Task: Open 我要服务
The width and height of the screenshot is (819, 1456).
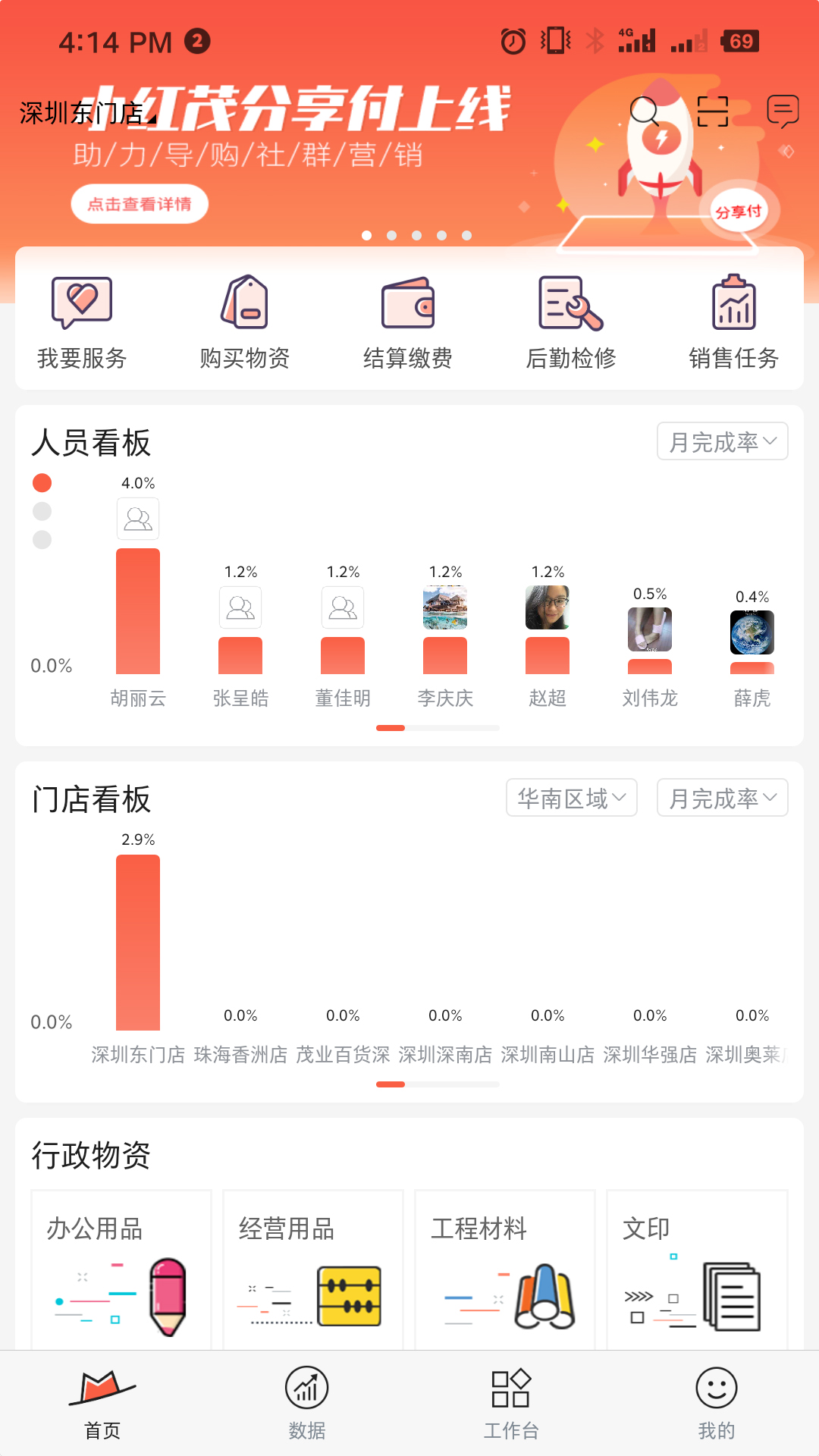Action: coord(82,322)
